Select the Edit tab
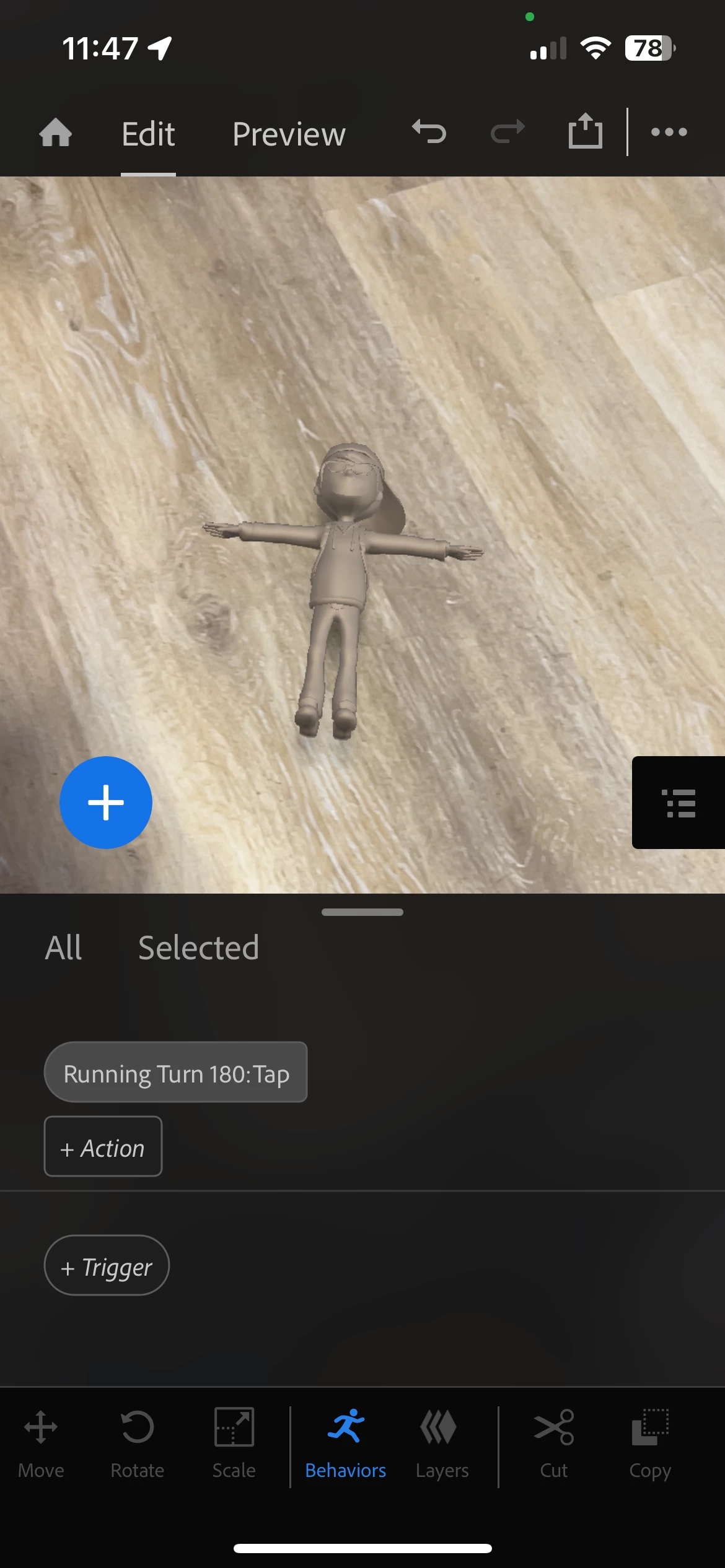Image resolution: width=725 pixels, height=1568 pixels. tap(148, 134)
